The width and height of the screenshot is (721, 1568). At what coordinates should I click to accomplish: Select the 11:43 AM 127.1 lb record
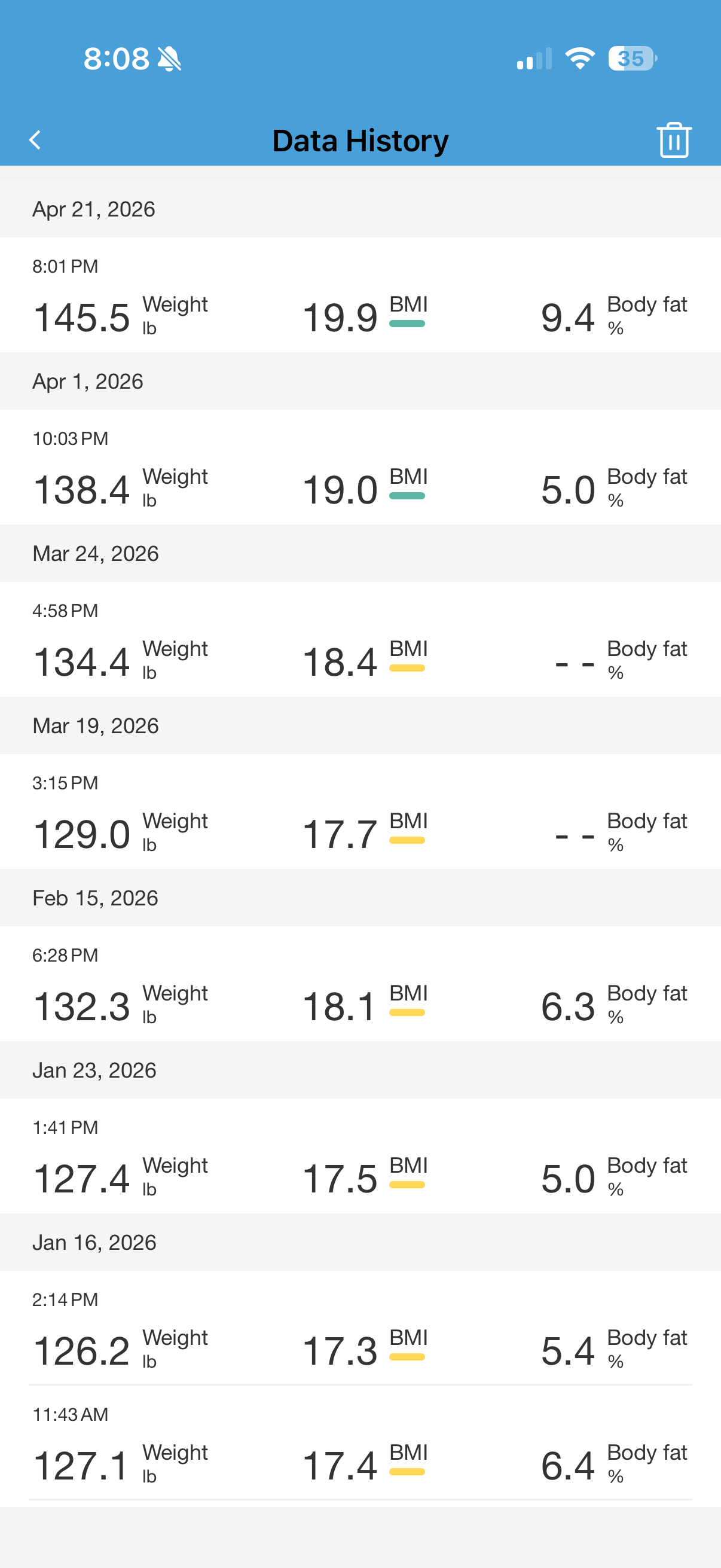(x=360, y=1444)
